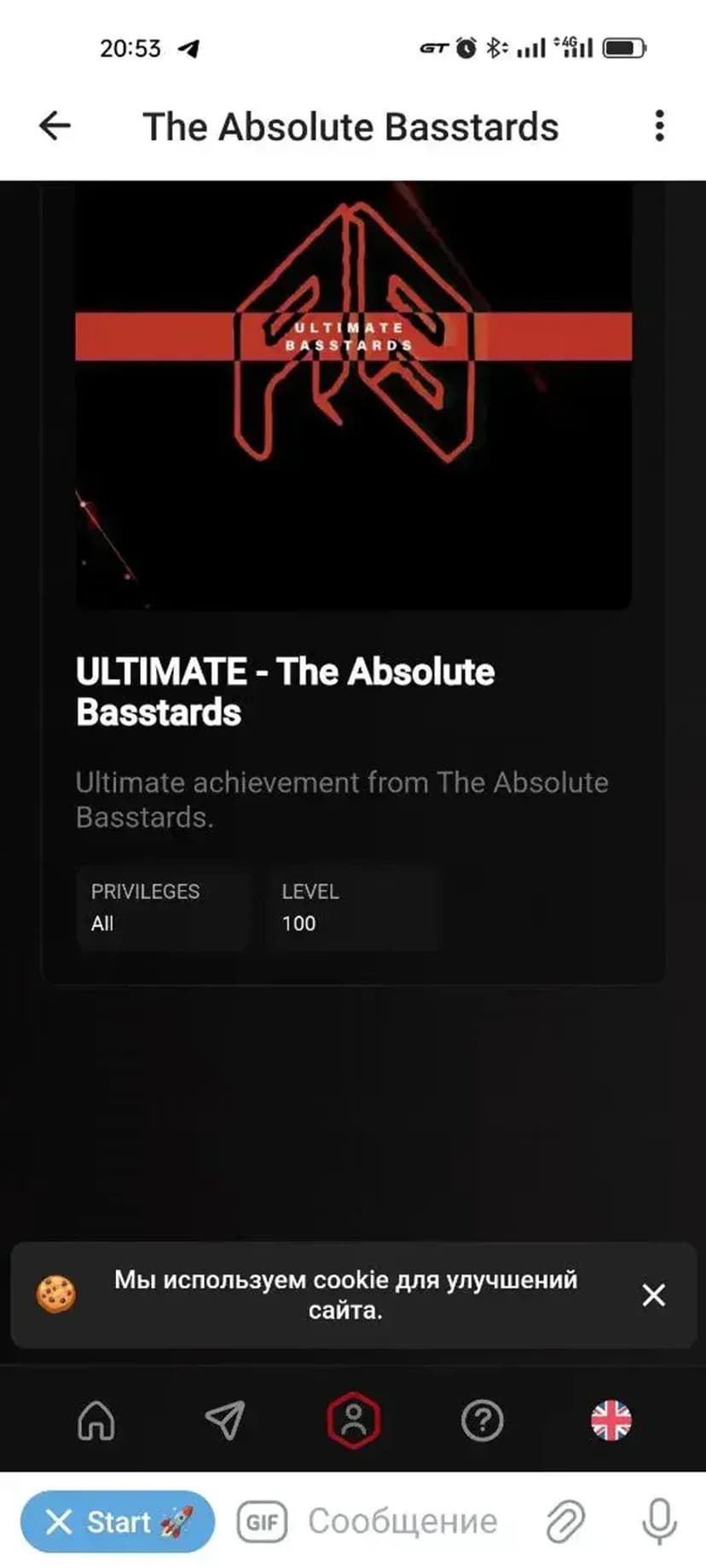Record a voice message with the microphone

(659, 1521)
